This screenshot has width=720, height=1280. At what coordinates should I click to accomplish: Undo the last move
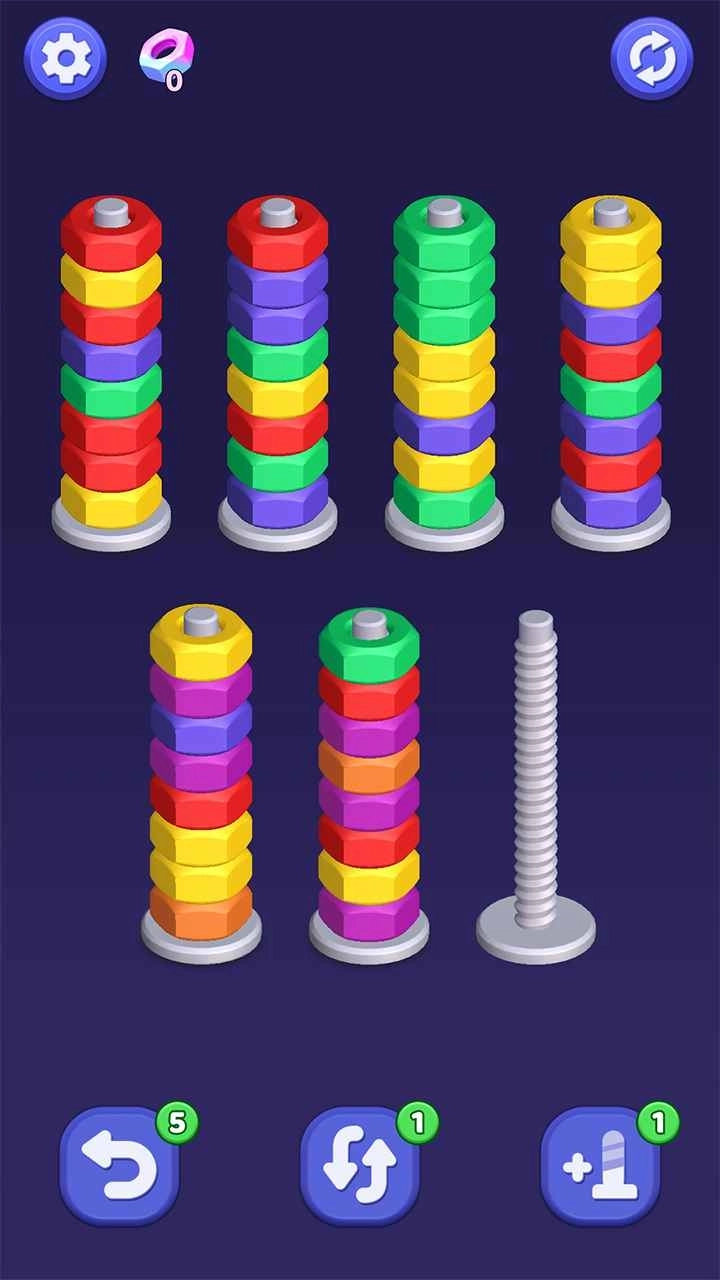[120, 1166]
